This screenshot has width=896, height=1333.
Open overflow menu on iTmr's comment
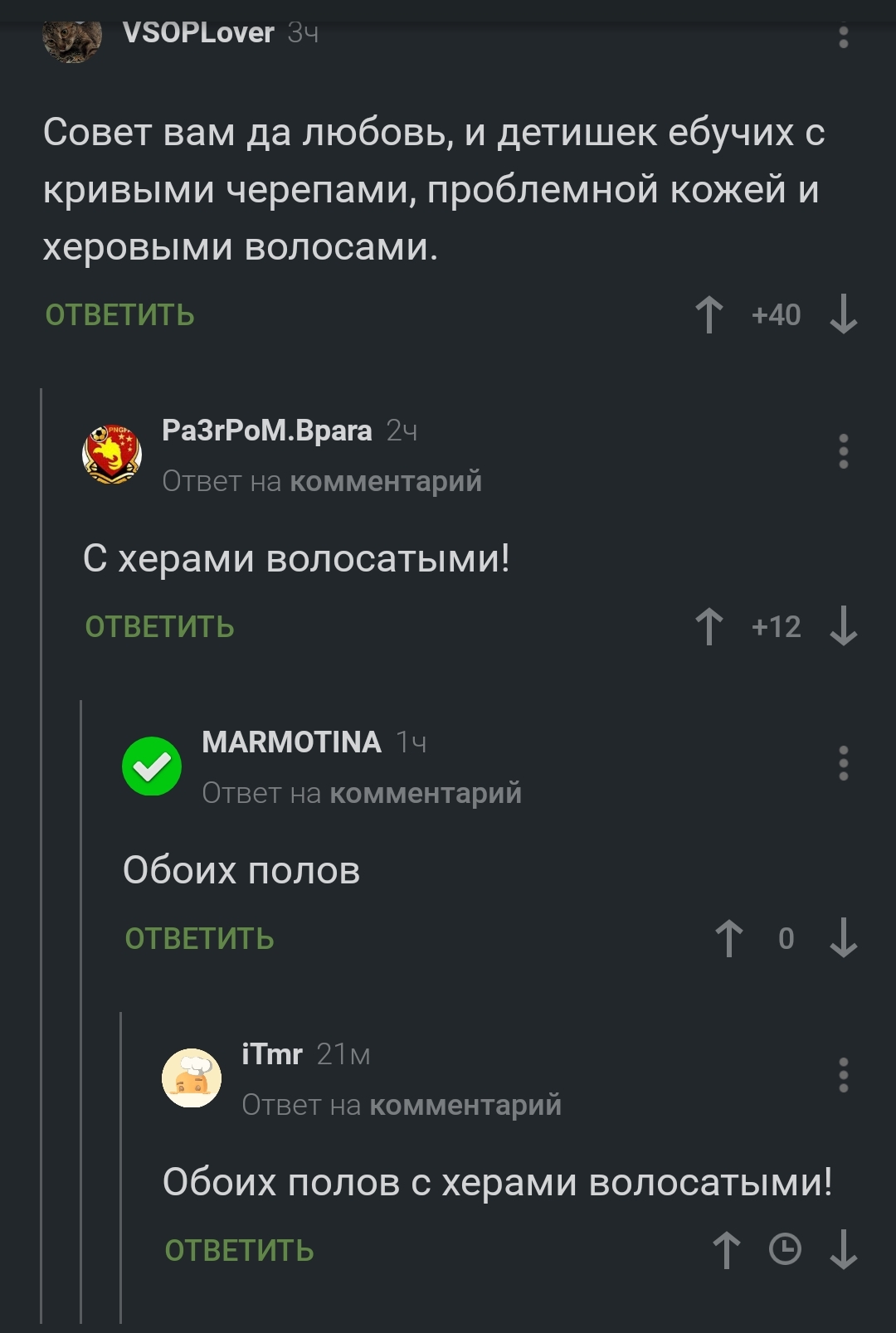click(843, 1075)
